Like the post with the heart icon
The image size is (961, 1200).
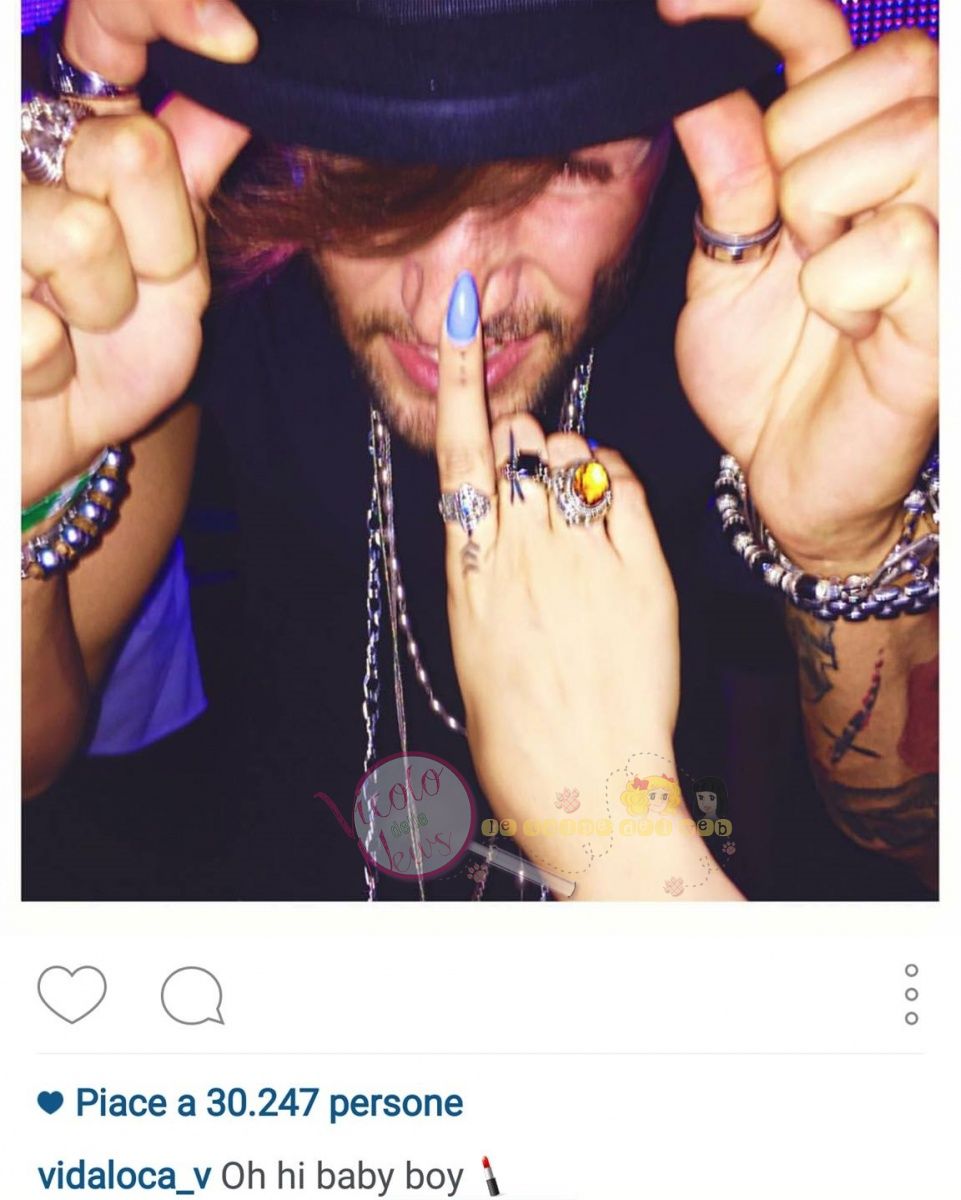pos(72,994)
